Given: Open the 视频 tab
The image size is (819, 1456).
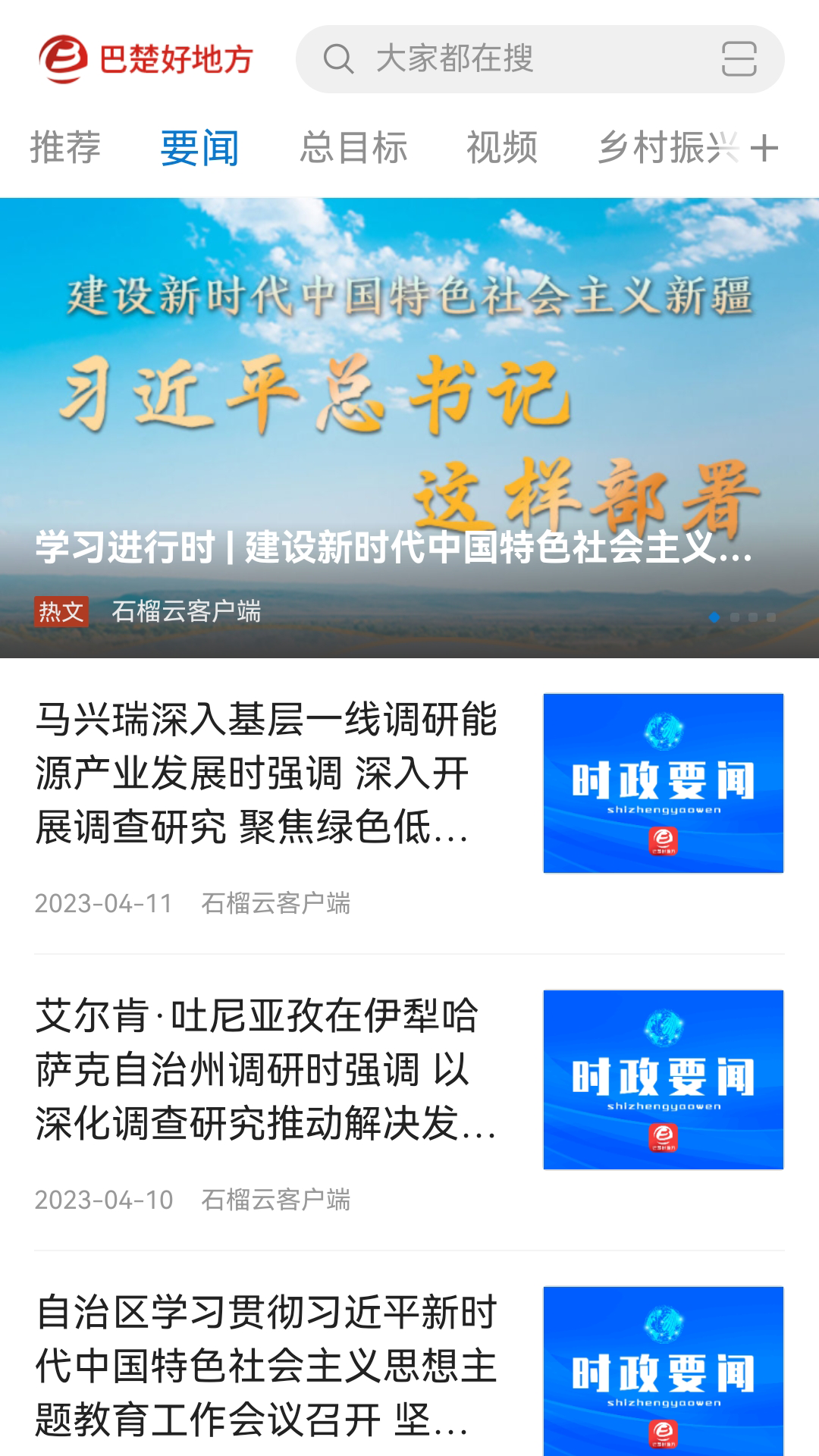Looking at the screenshot, I should point(502,147).
